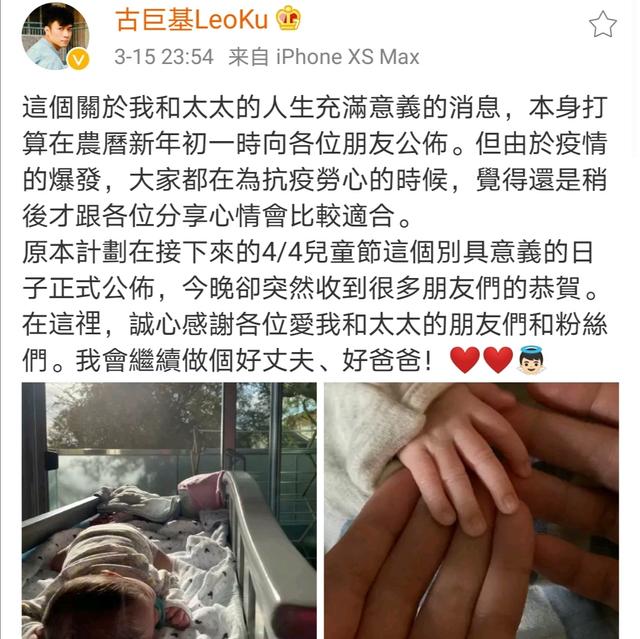This screenshot has width=640, height=639.
Task: Open 古巨基LeoKu's profile picture
Action: click(x=56, y=36)
